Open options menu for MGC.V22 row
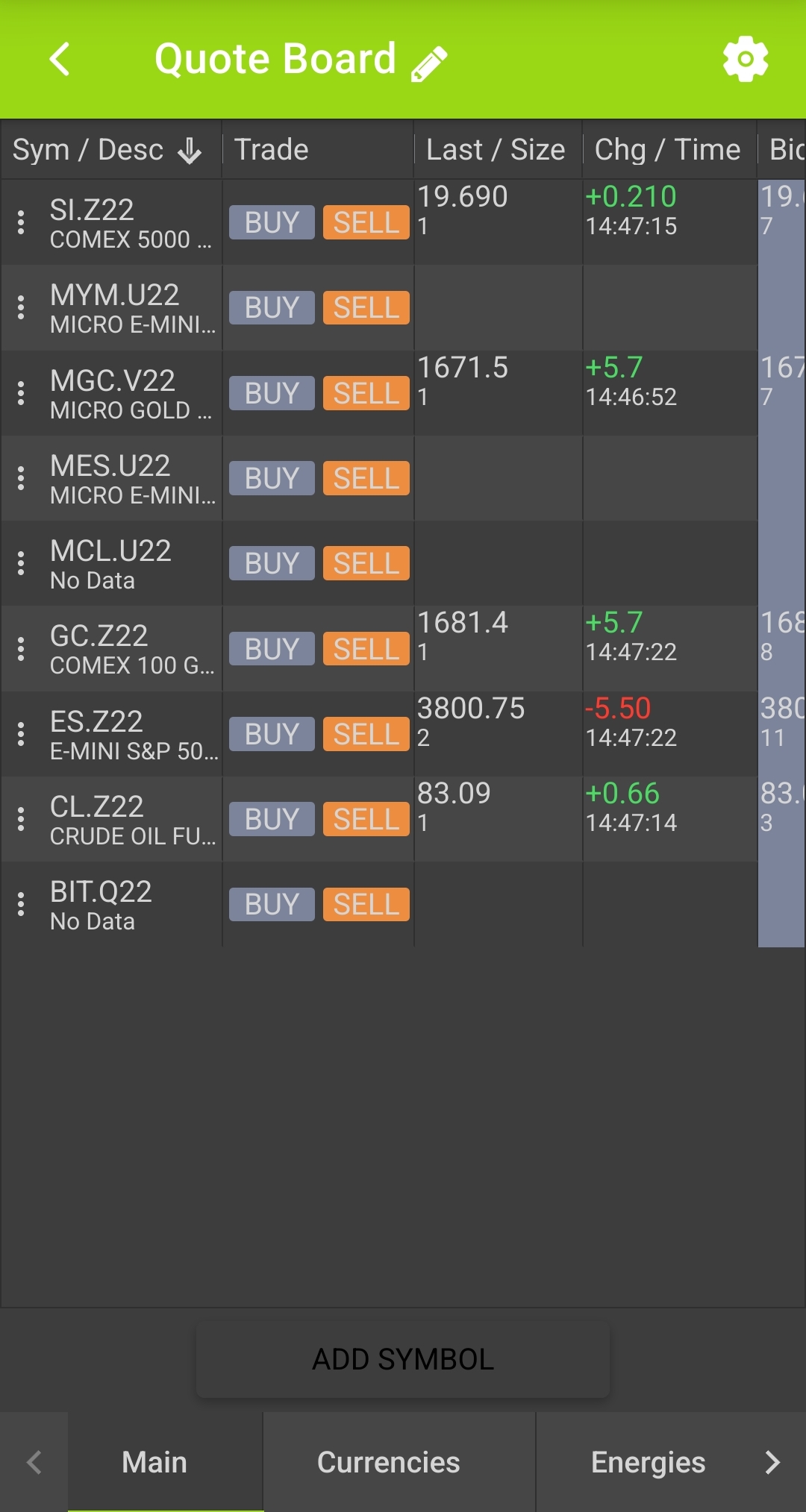The image size is (806, 1512). [x=21, y=393]
